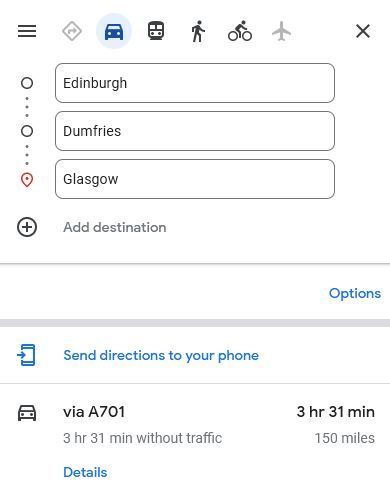The width and height of the screenshot is (390, 492).
Task: Edit the Glasgow destination field
Action: click(x=195, y=179)
